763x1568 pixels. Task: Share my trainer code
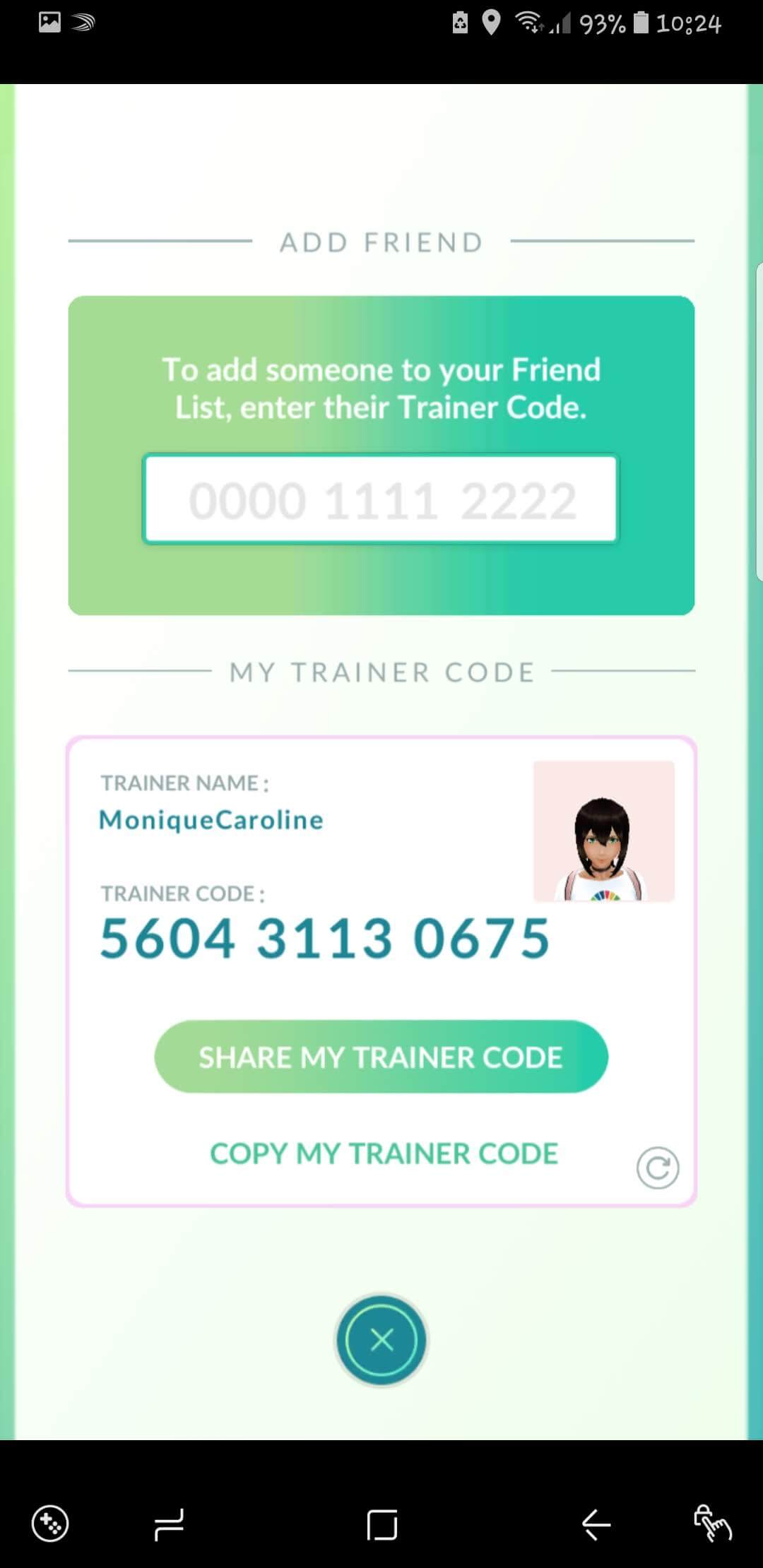pos(381,1057)
